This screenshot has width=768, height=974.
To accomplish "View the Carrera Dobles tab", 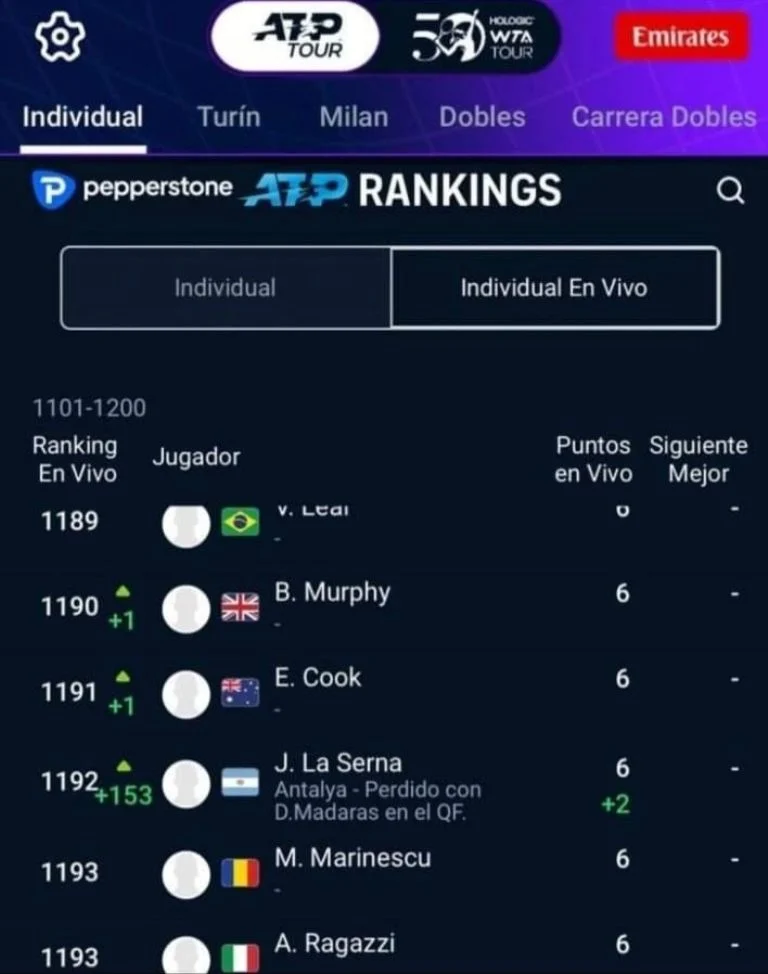I will 663,117.
